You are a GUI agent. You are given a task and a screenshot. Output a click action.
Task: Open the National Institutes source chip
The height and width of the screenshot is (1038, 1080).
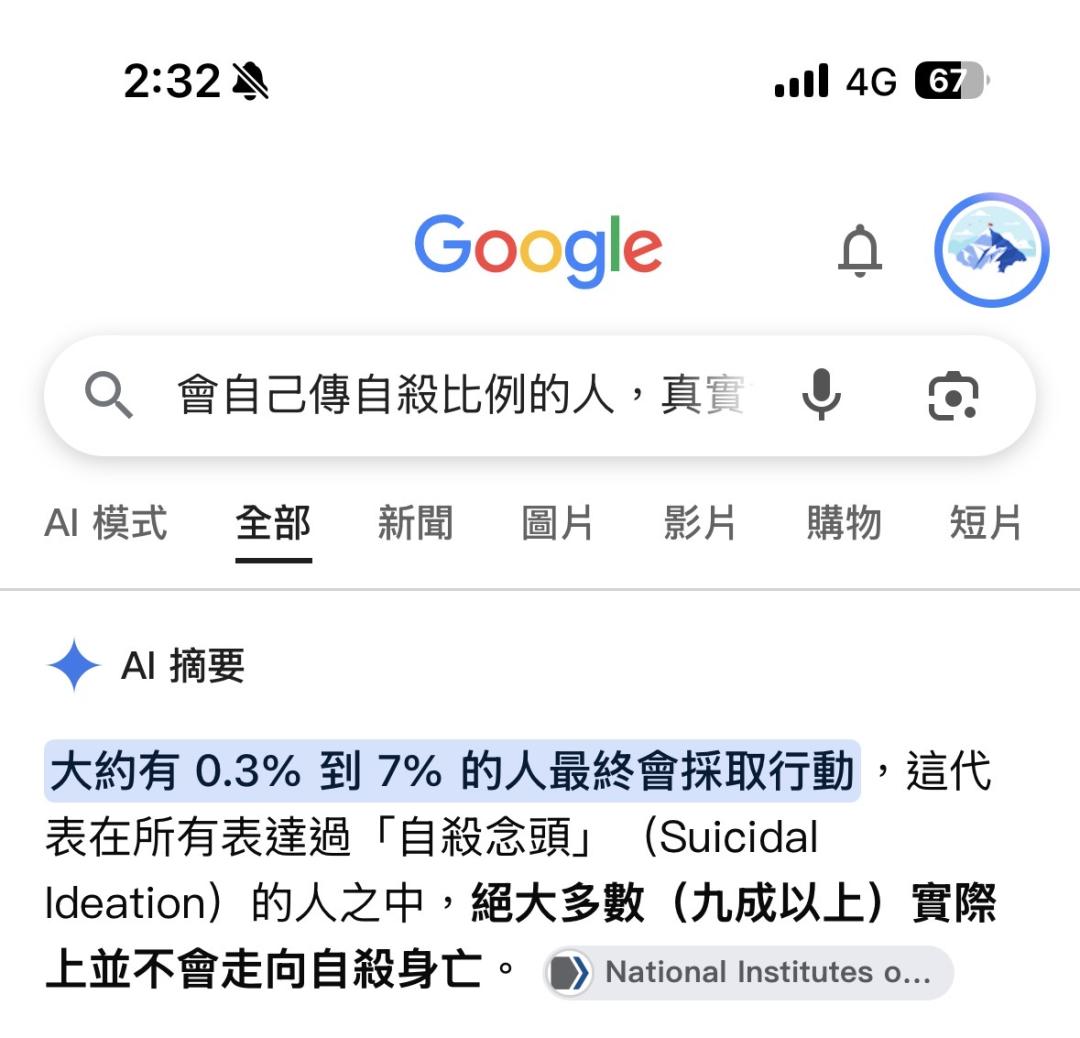tap(749, 973)
